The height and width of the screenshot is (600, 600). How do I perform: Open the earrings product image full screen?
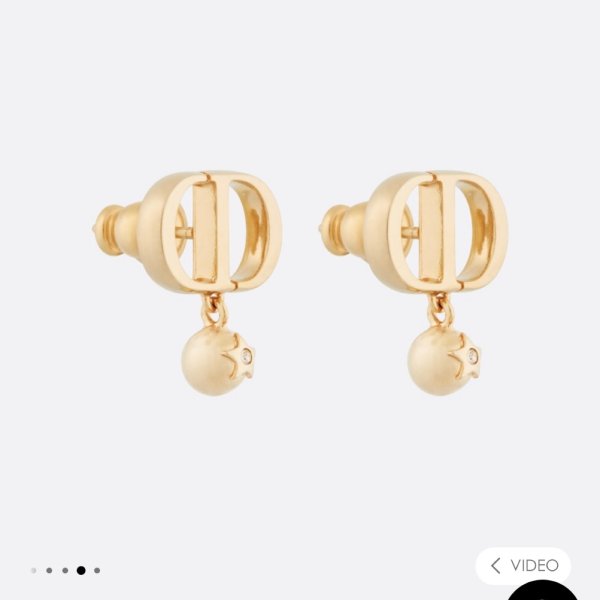[x=300, y=285]
